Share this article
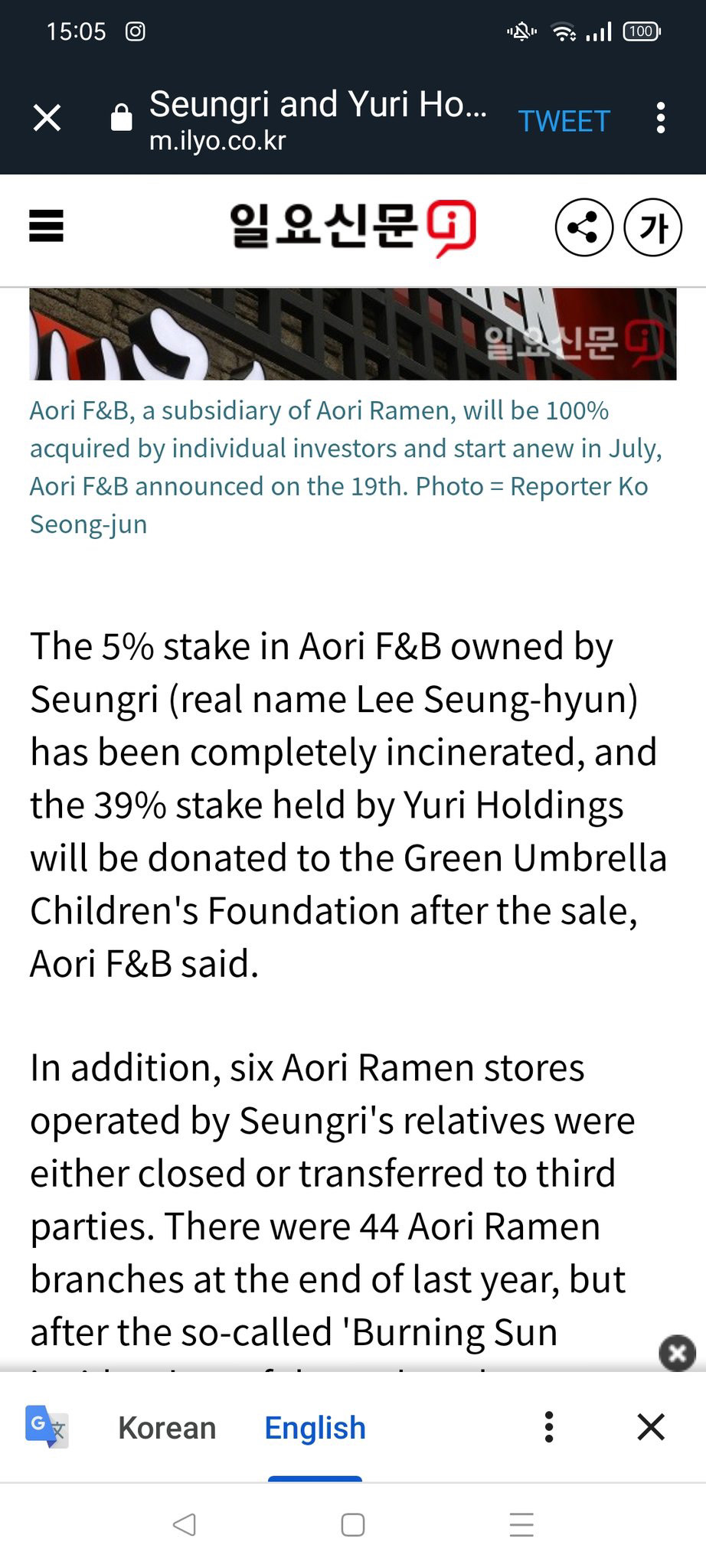 click(x=583, y=227)
